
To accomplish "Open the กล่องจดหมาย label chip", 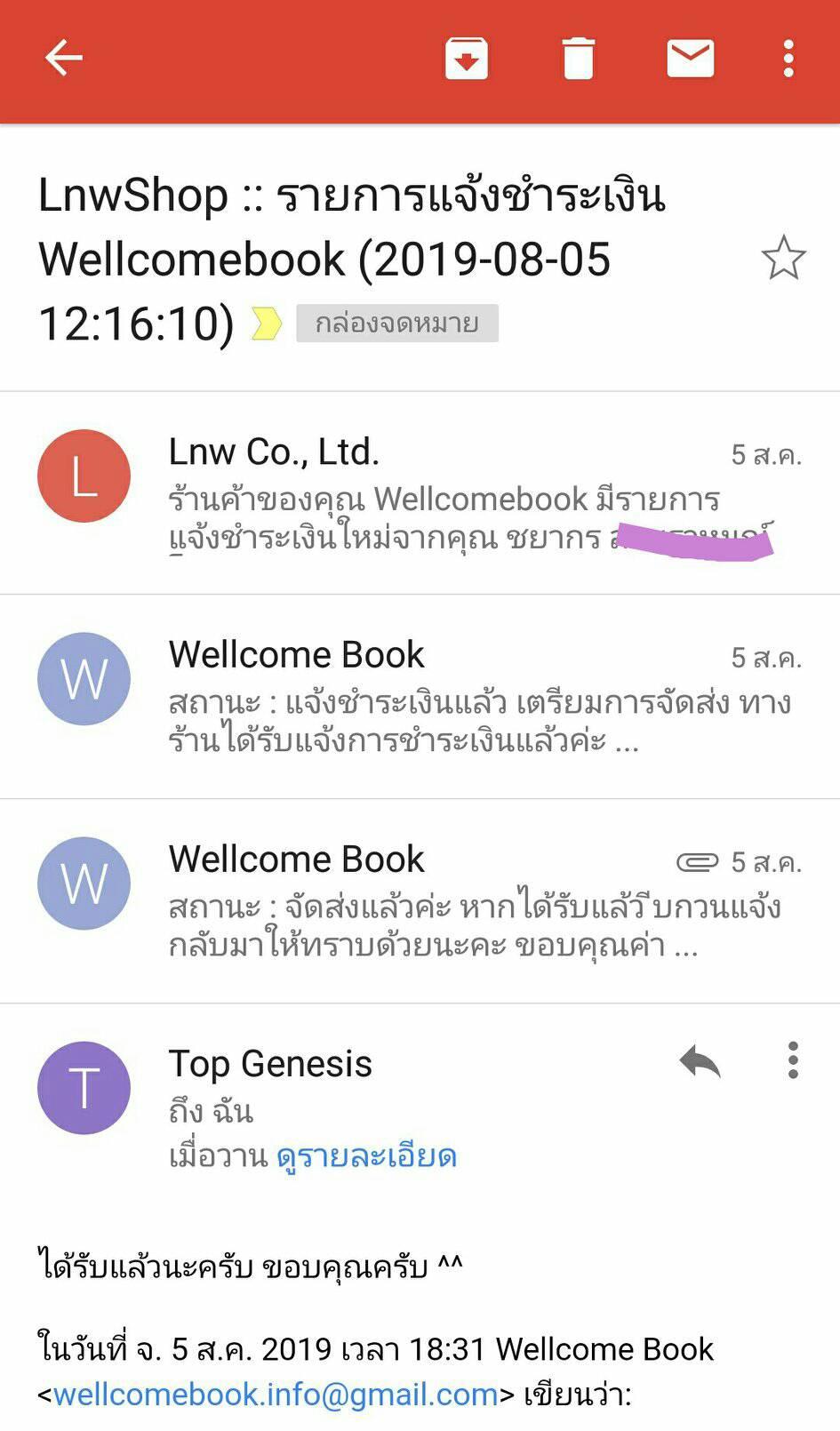I will coord(396,324).
